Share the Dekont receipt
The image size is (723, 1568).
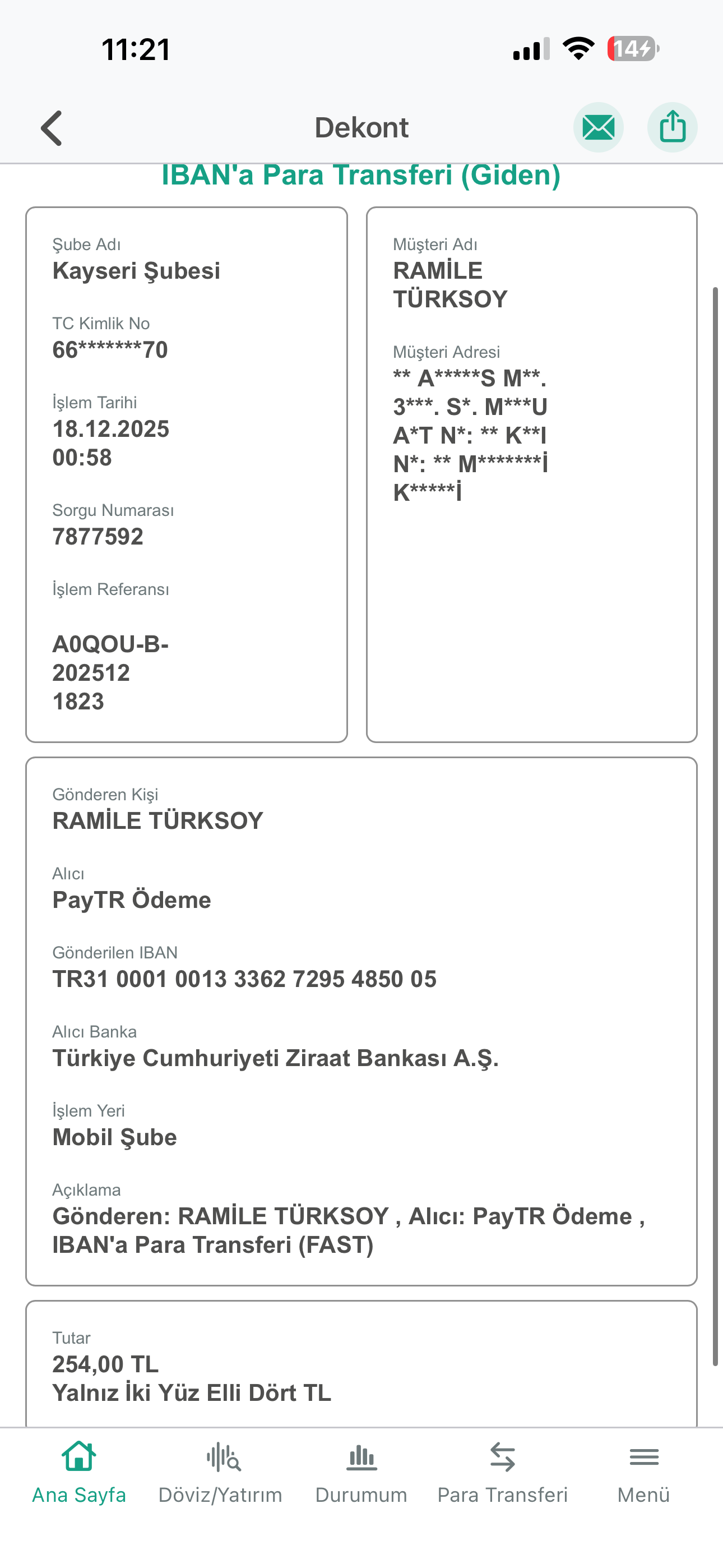tap(672, 127)
